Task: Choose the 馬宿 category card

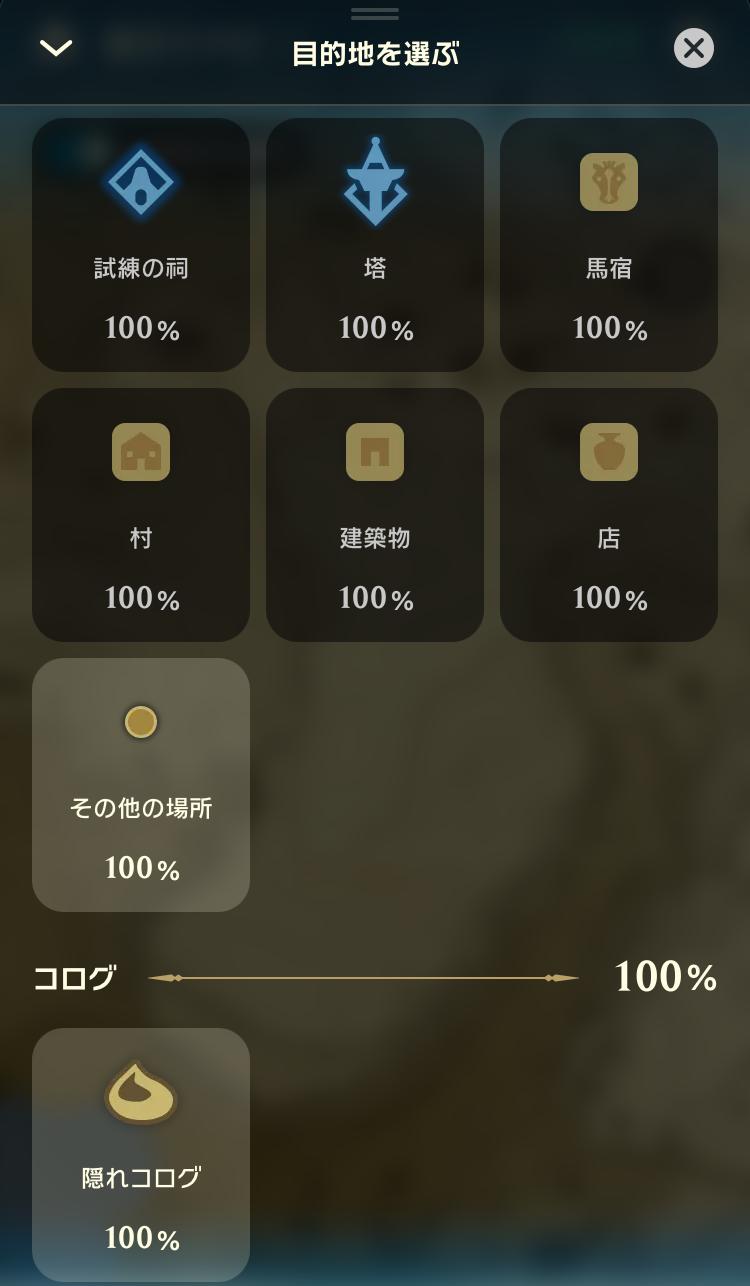Action: coord(609,245)
